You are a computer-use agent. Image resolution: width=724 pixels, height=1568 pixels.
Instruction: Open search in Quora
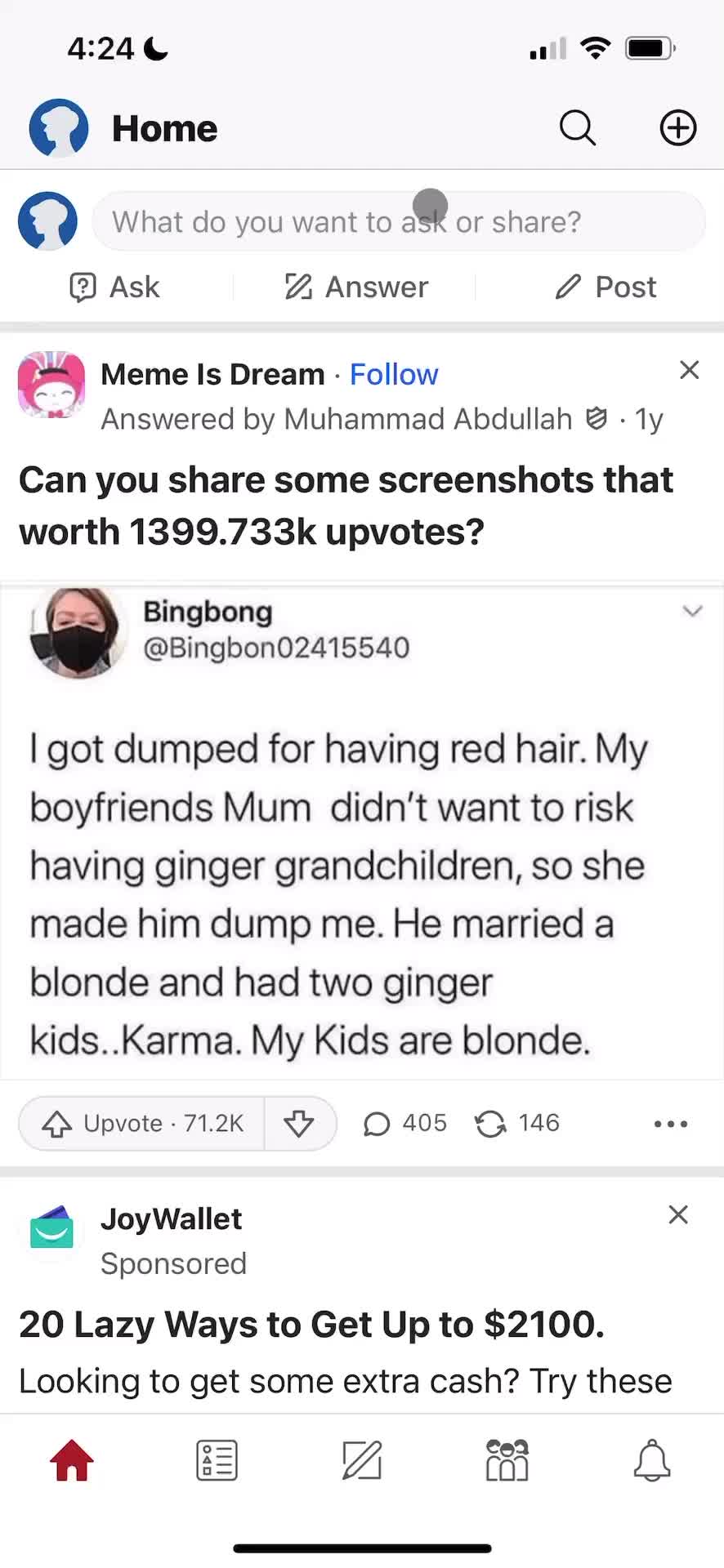[x=577, y=128]
